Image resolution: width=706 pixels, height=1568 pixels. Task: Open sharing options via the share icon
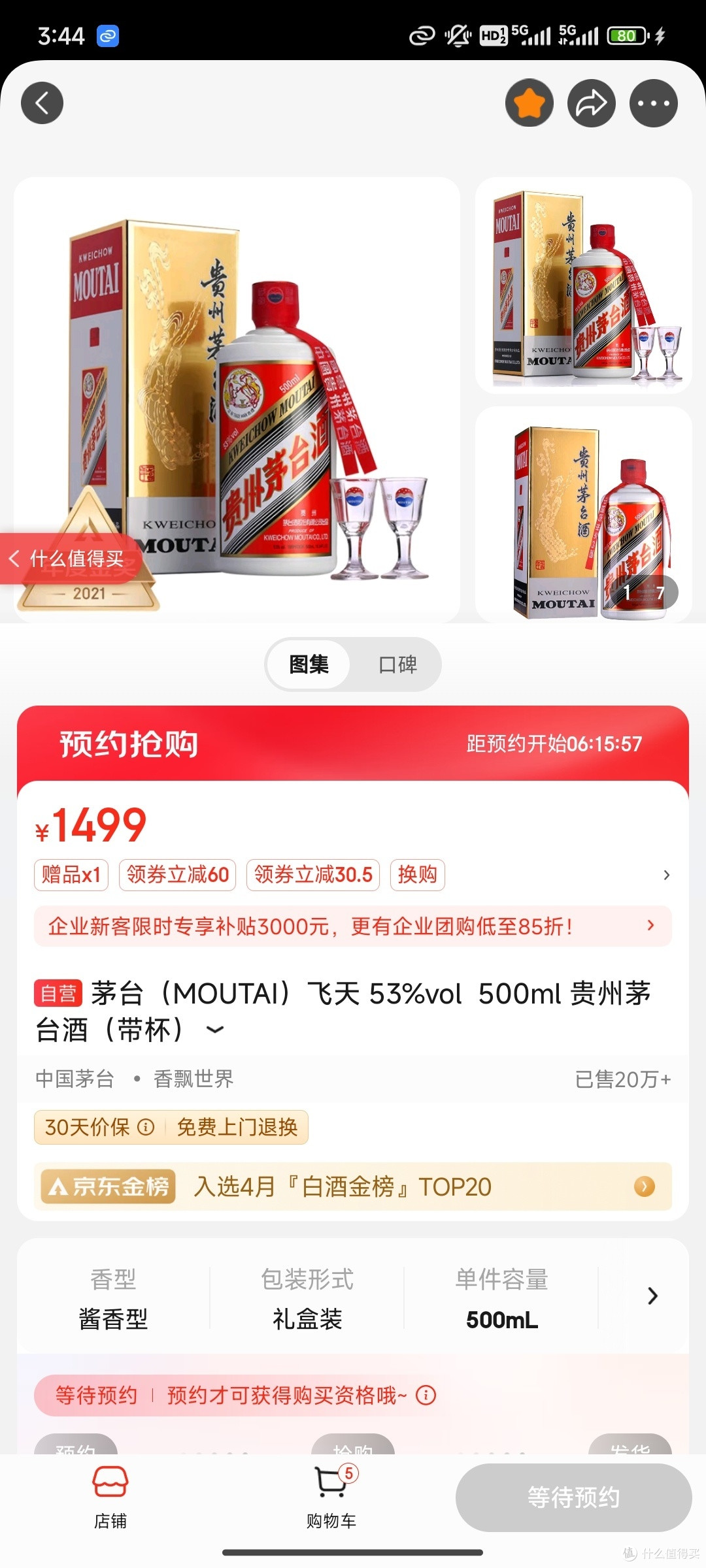coord(590,103)
